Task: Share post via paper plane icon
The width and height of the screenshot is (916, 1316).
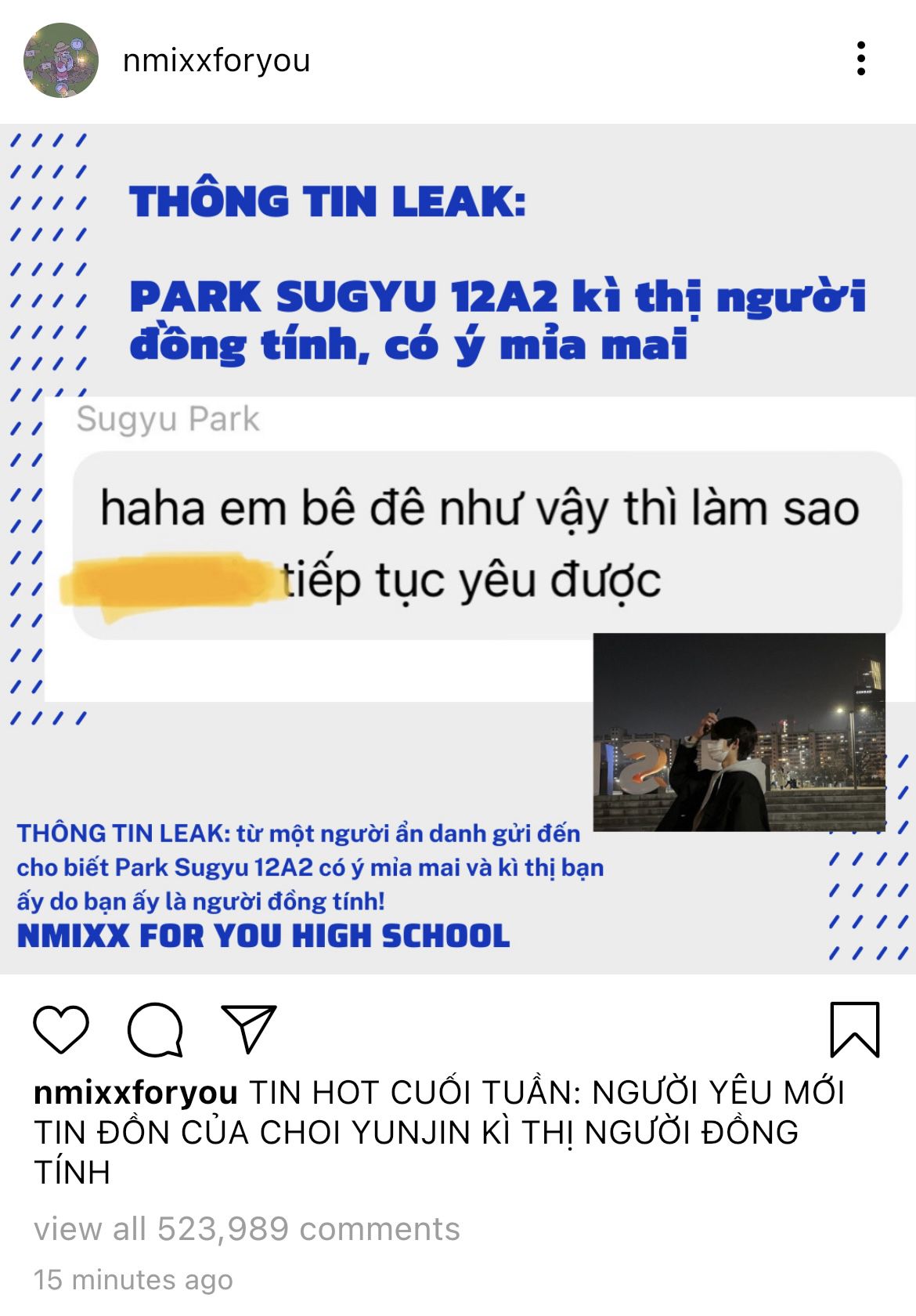Action: [249, 1029]
